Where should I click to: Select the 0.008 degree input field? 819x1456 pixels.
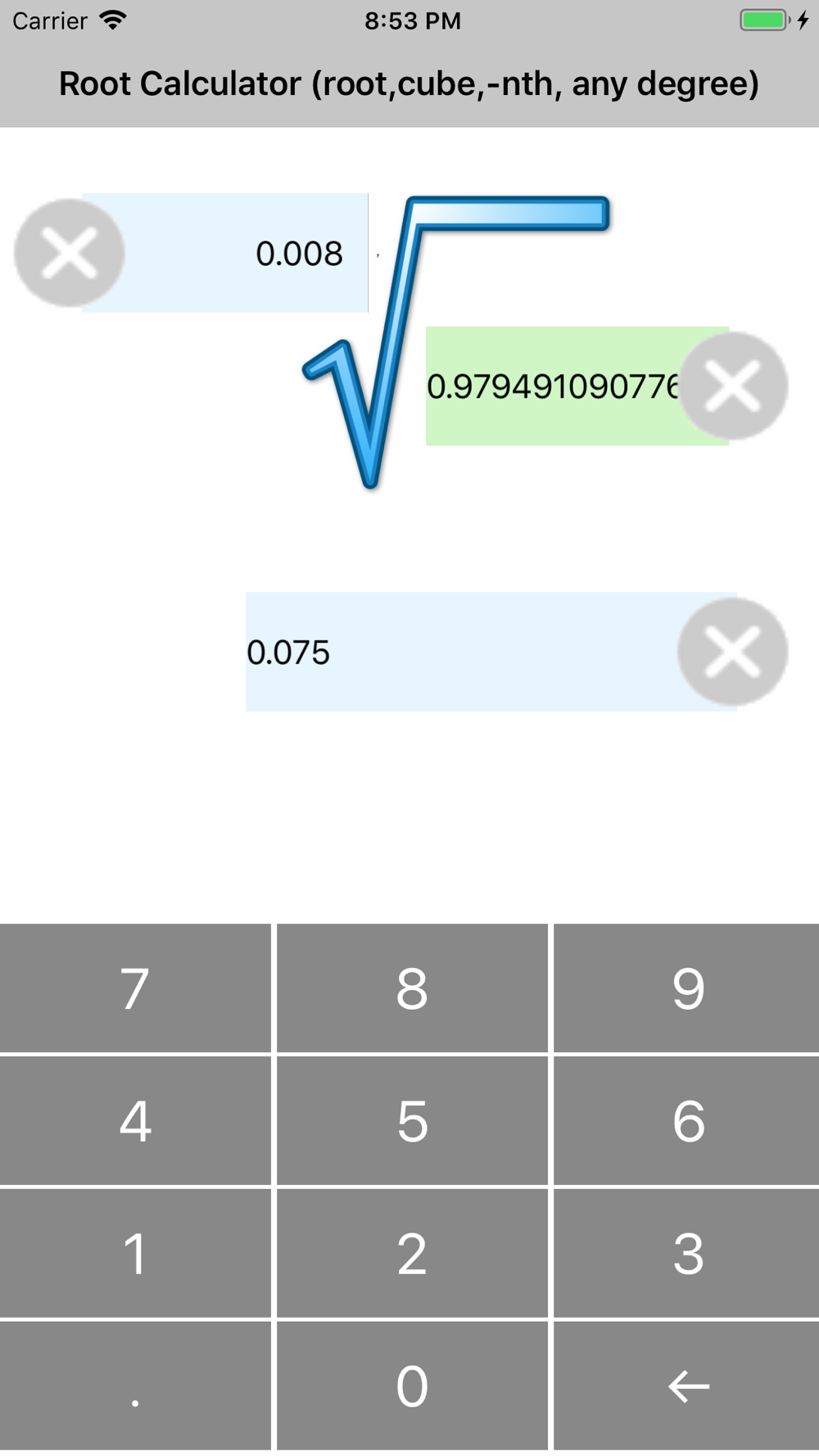(225, 253)
